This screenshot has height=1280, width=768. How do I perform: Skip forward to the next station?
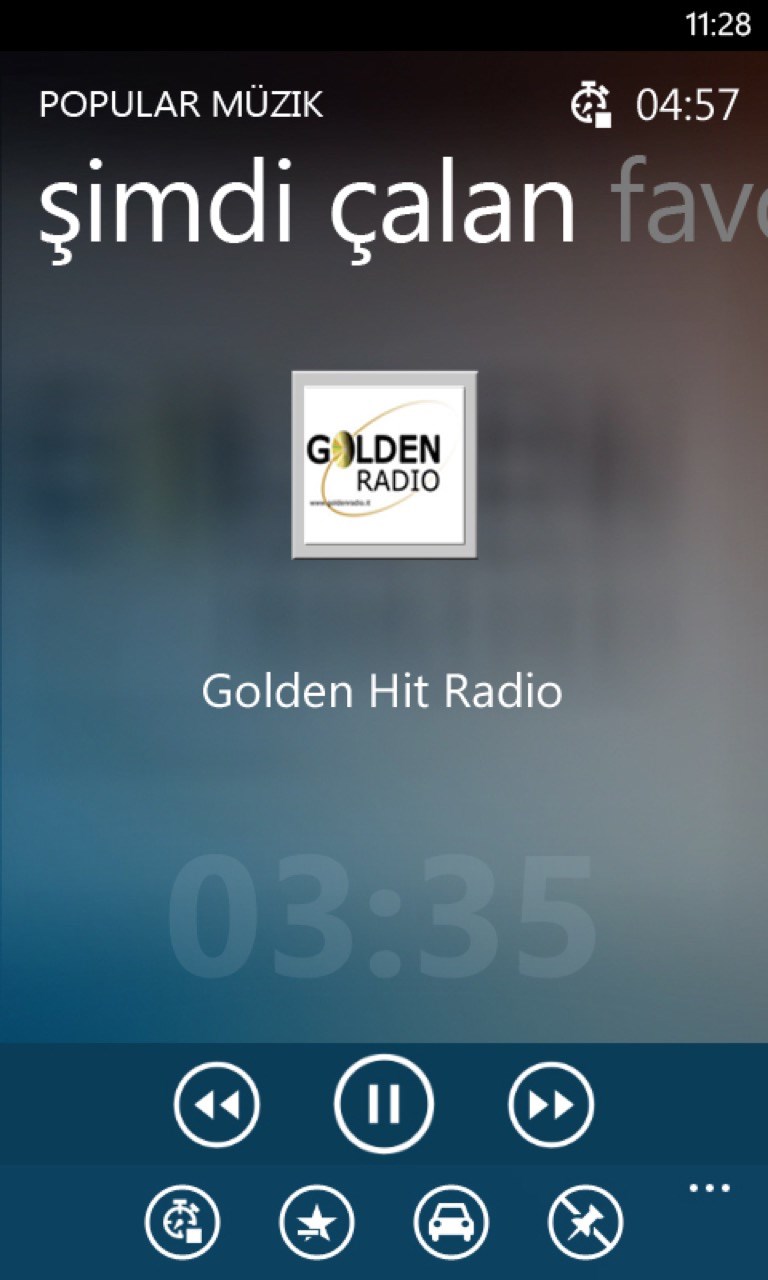[x=551, y=1105]
